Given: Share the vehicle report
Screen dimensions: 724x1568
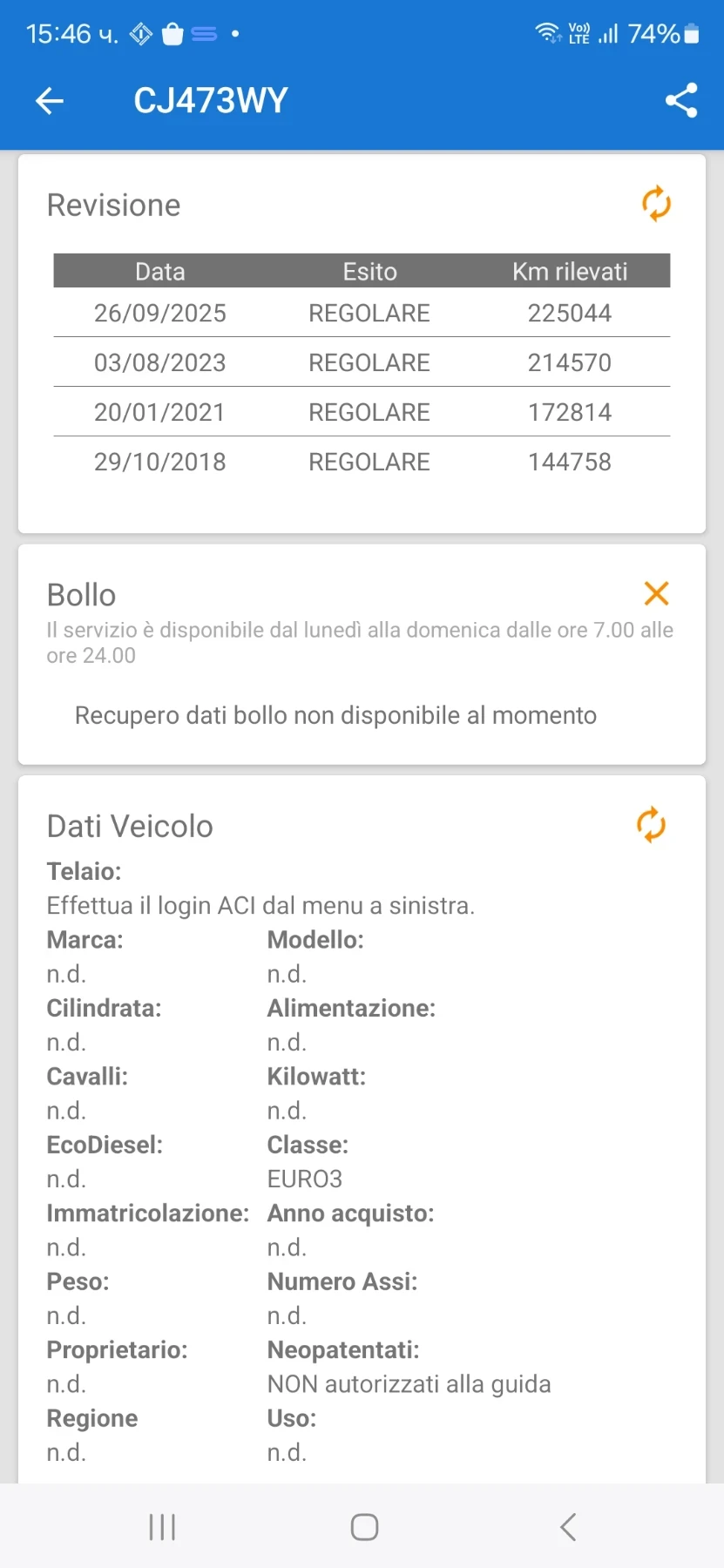Looking at the screenshot, I should 680,101.
